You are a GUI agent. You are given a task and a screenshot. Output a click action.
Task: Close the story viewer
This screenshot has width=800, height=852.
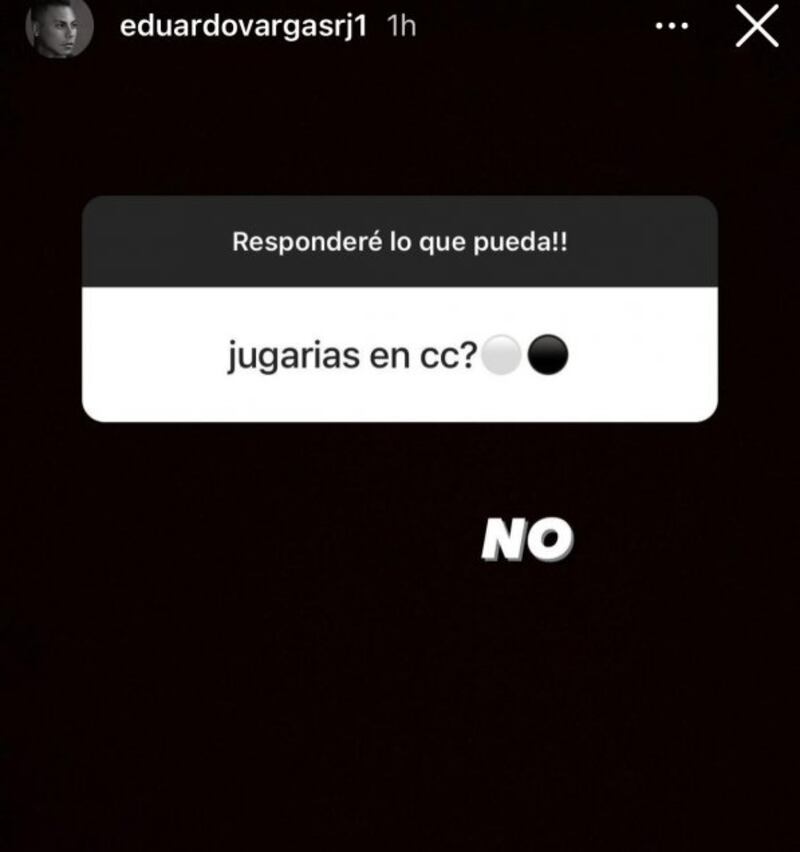point(757,27)
